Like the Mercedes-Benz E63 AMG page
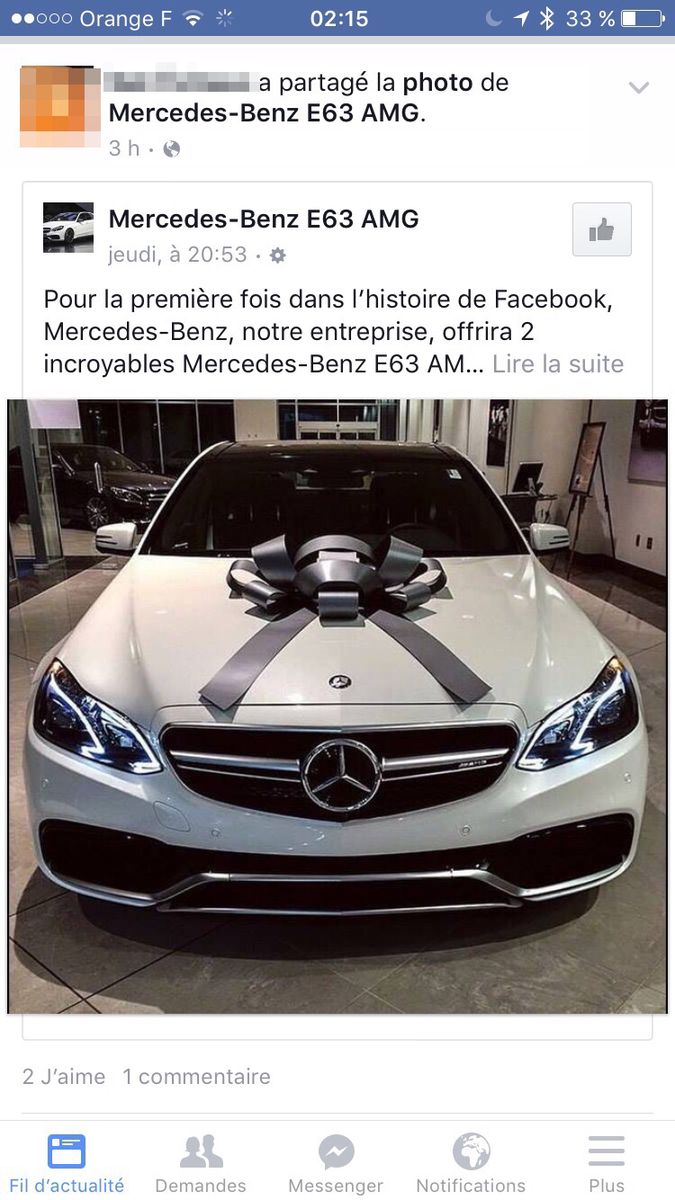Screen dimensions: 675x1200 pos(602,229)
